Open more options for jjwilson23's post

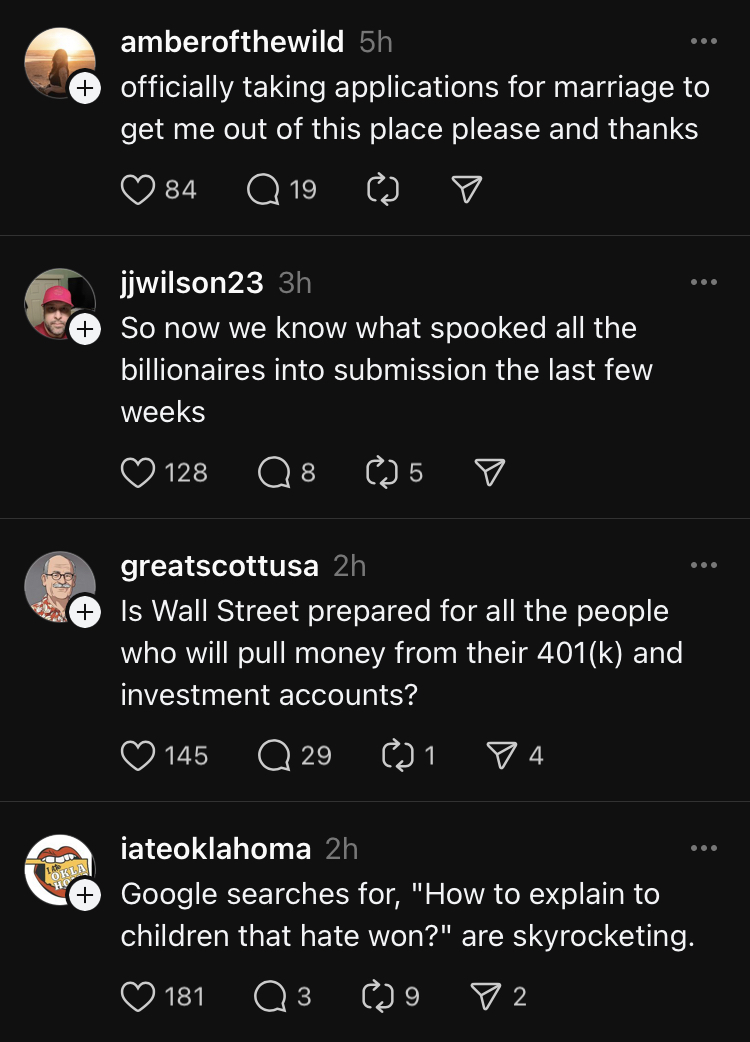(704, 283)
